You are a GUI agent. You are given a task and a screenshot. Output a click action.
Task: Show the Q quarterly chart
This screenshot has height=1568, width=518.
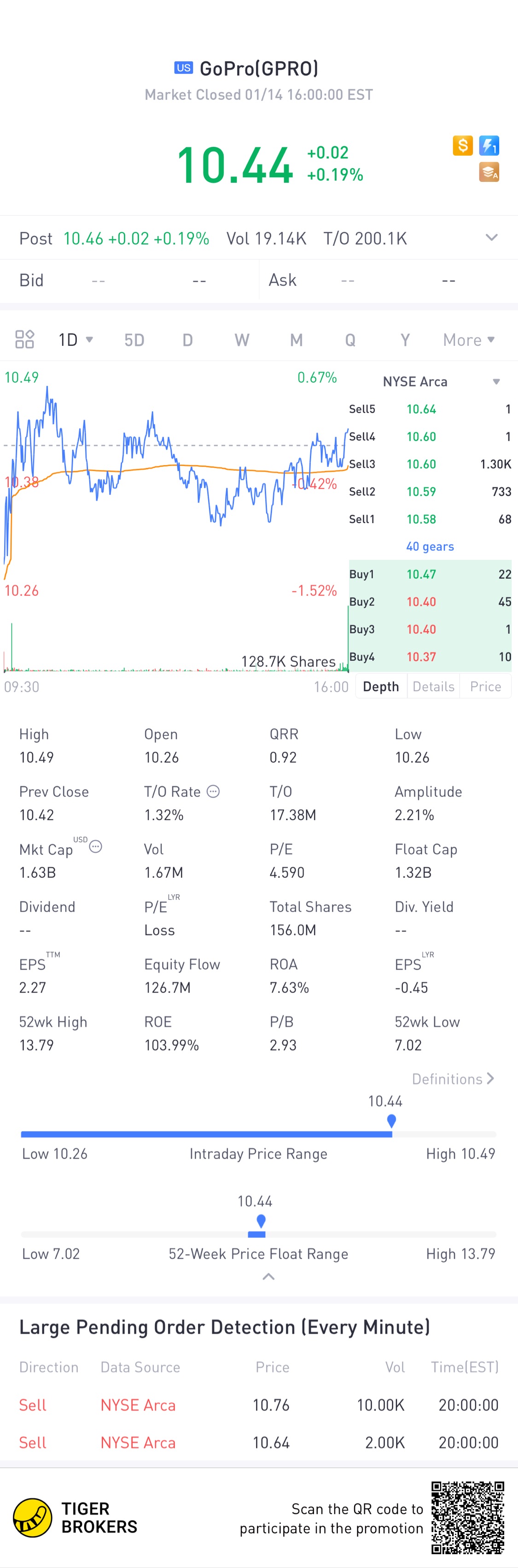[350, 340]
